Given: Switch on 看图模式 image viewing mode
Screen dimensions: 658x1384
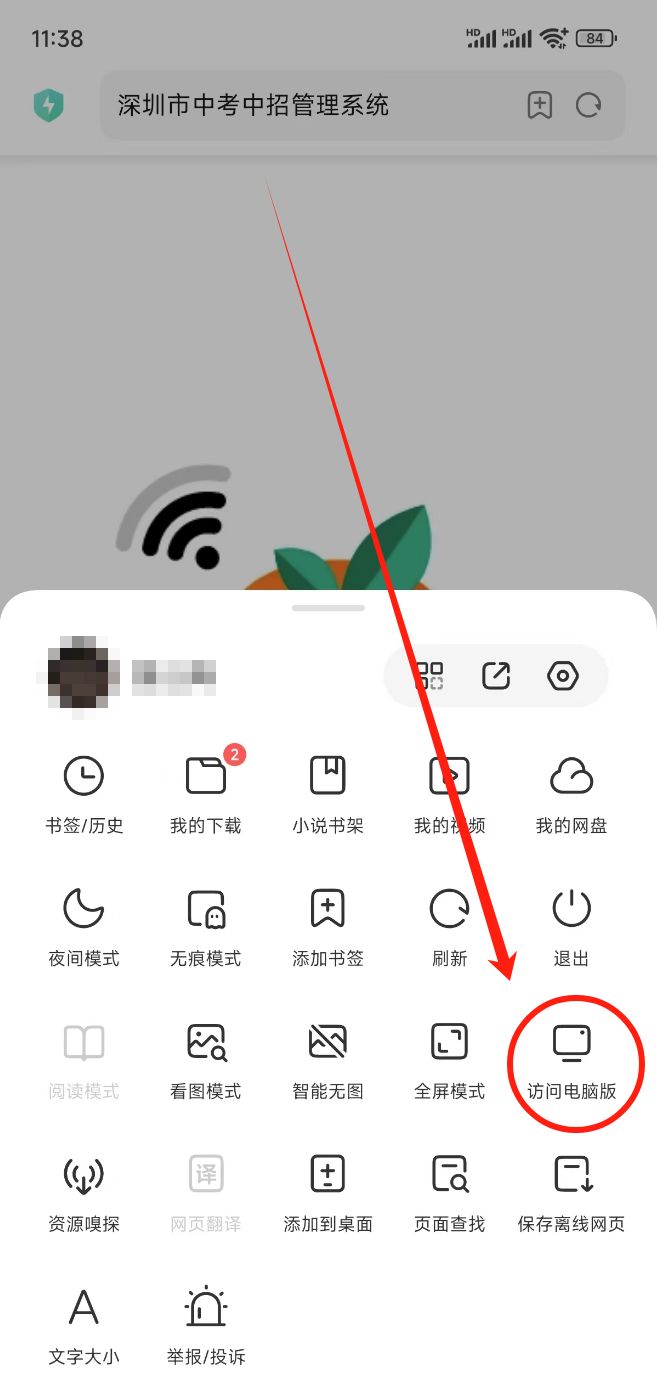Looking at the screenshot, I should point(206,1059).
